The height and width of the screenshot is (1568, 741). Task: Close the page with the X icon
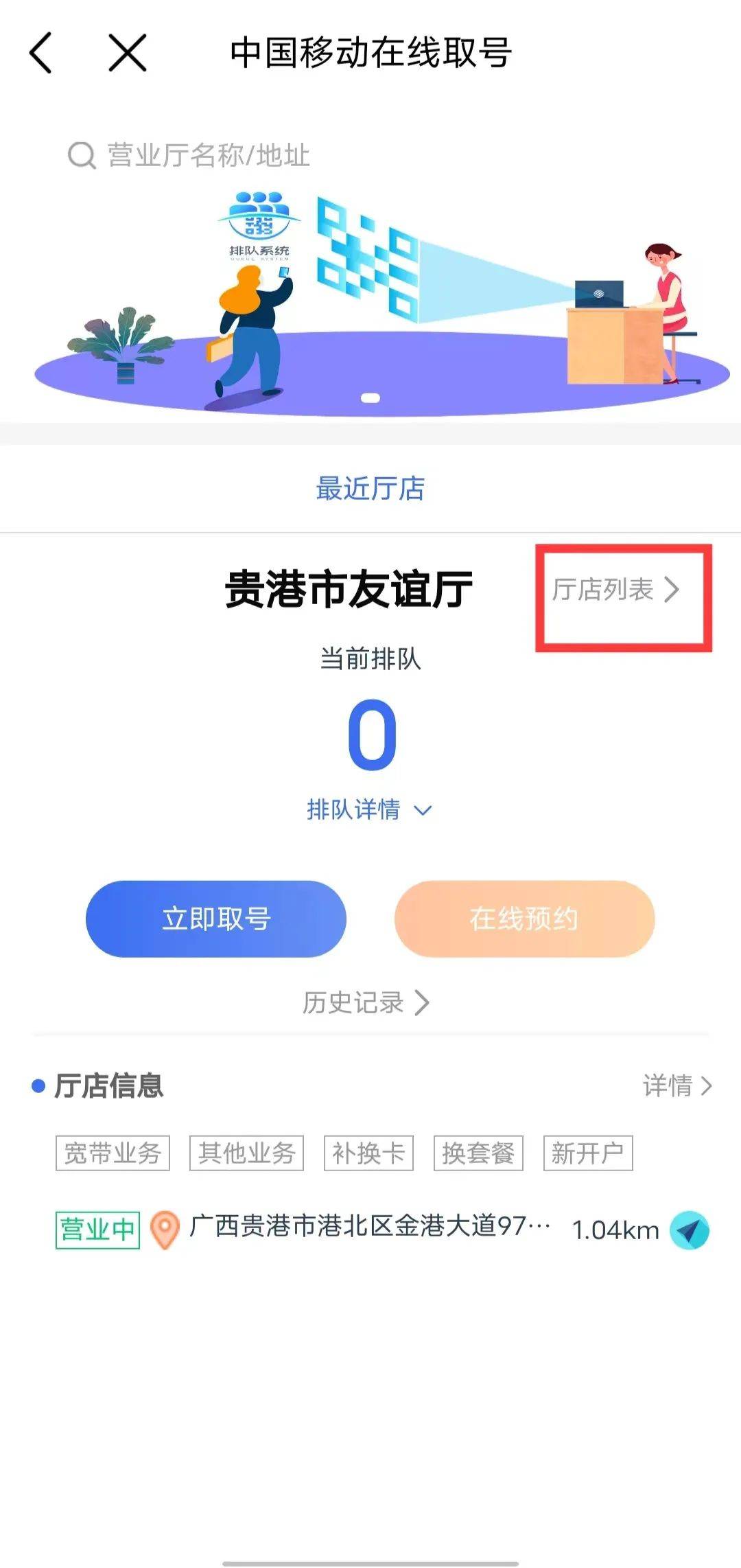pyautogui.click(x=128, y=53)
